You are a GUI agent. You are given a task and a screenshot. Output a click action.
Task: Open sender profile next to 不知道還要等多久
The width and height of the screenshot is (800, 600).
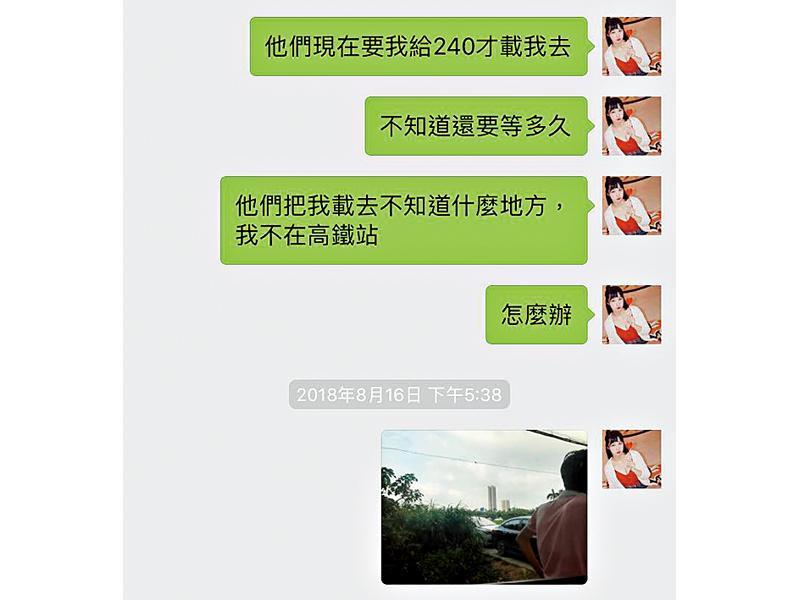[632, 126]
